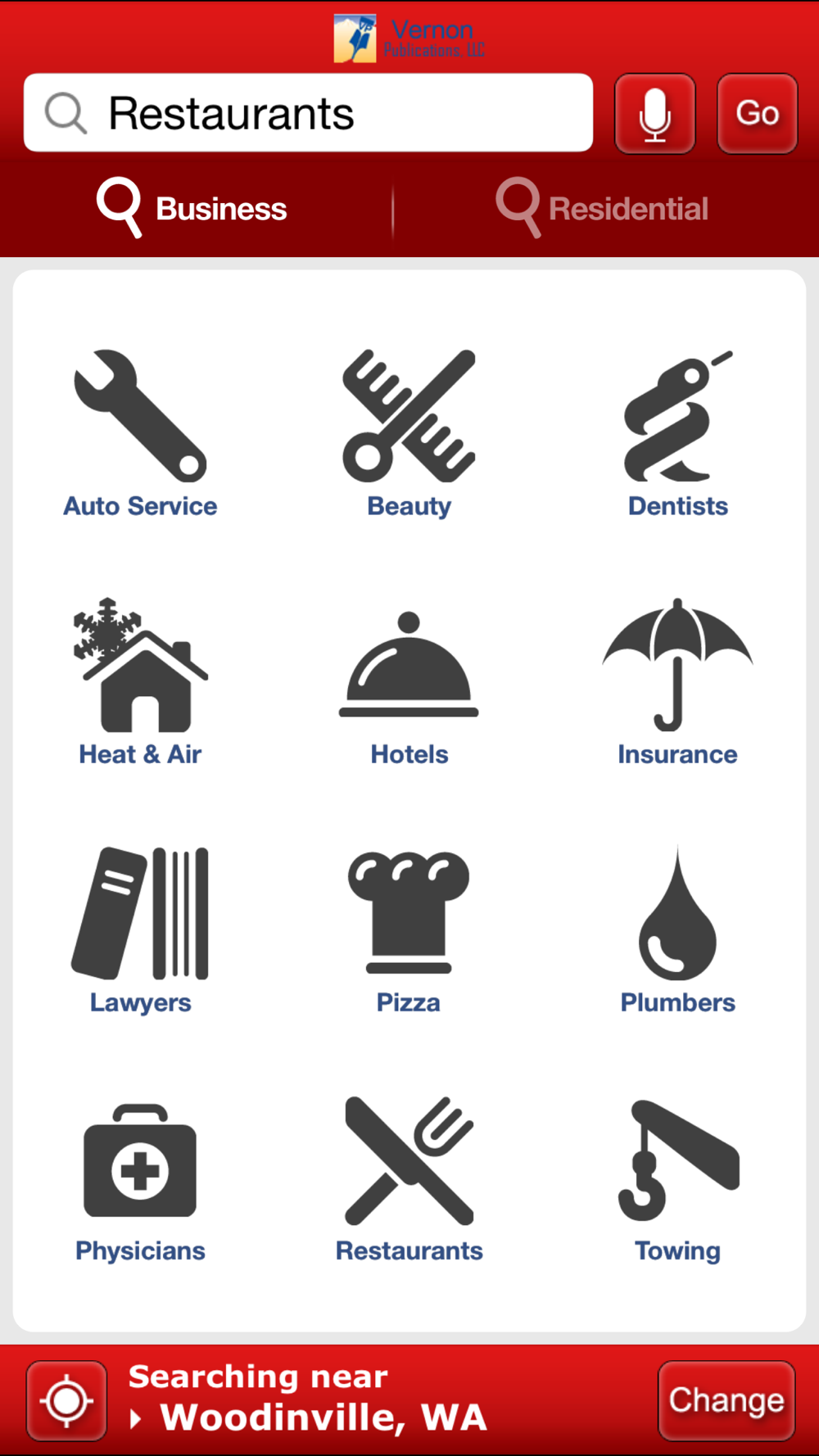Select the Business search tab
819x1456 pixels.
pyautogui.click(x=192, y=208)
